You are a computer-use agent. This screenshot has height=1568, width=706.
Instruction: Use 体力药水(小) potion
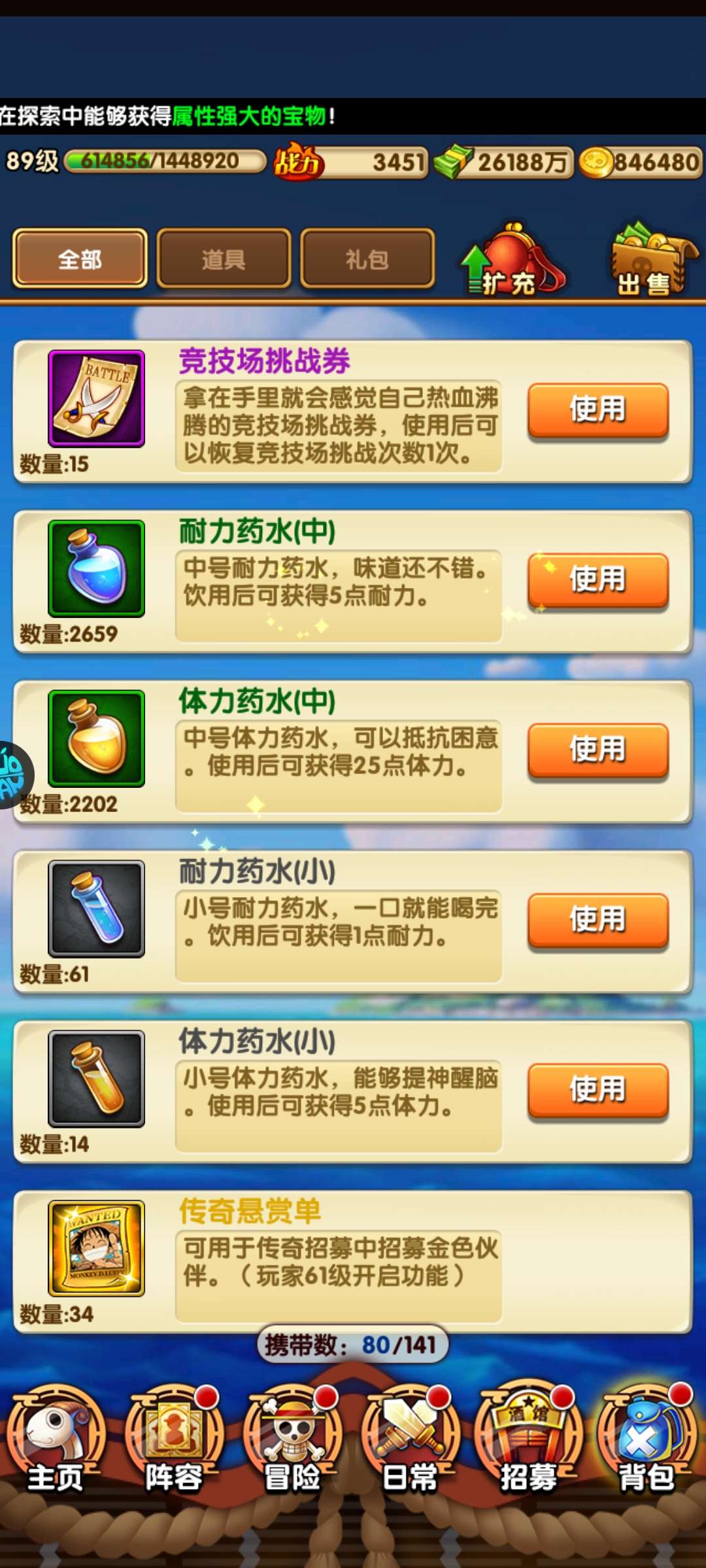click(597, 1090)
